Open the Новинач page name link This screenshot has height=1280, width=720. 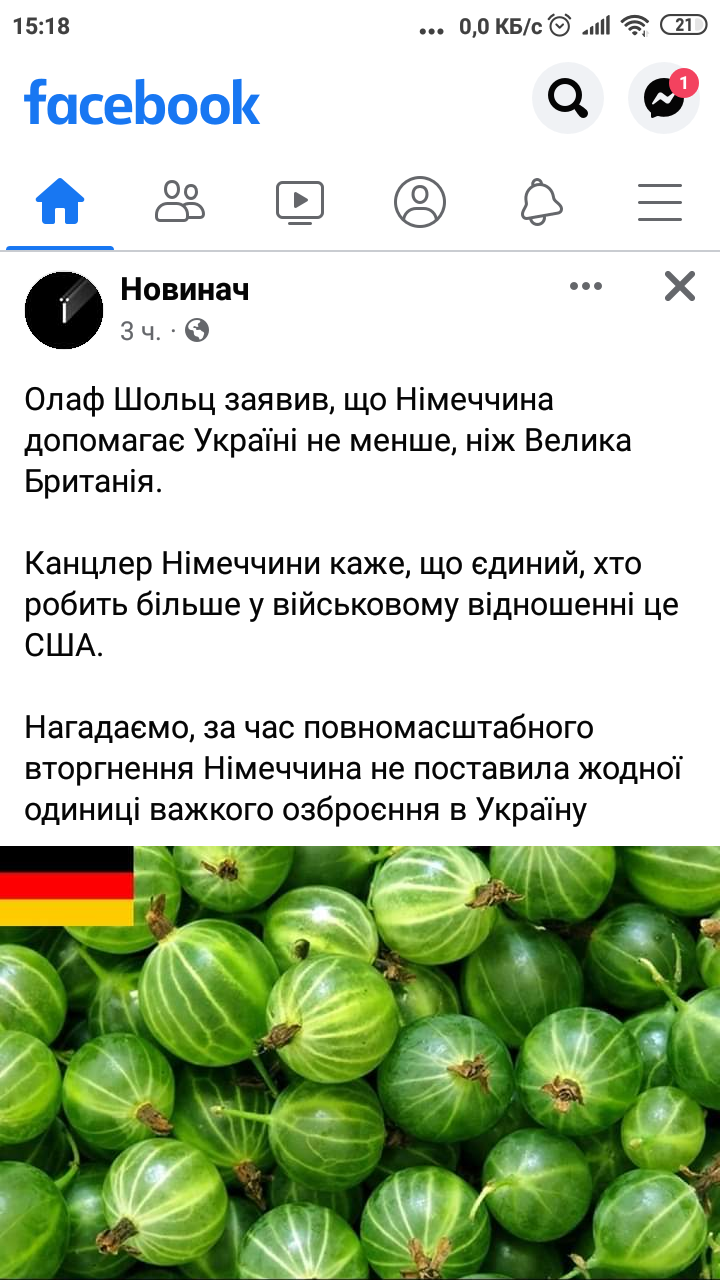(x=185, y=290)
